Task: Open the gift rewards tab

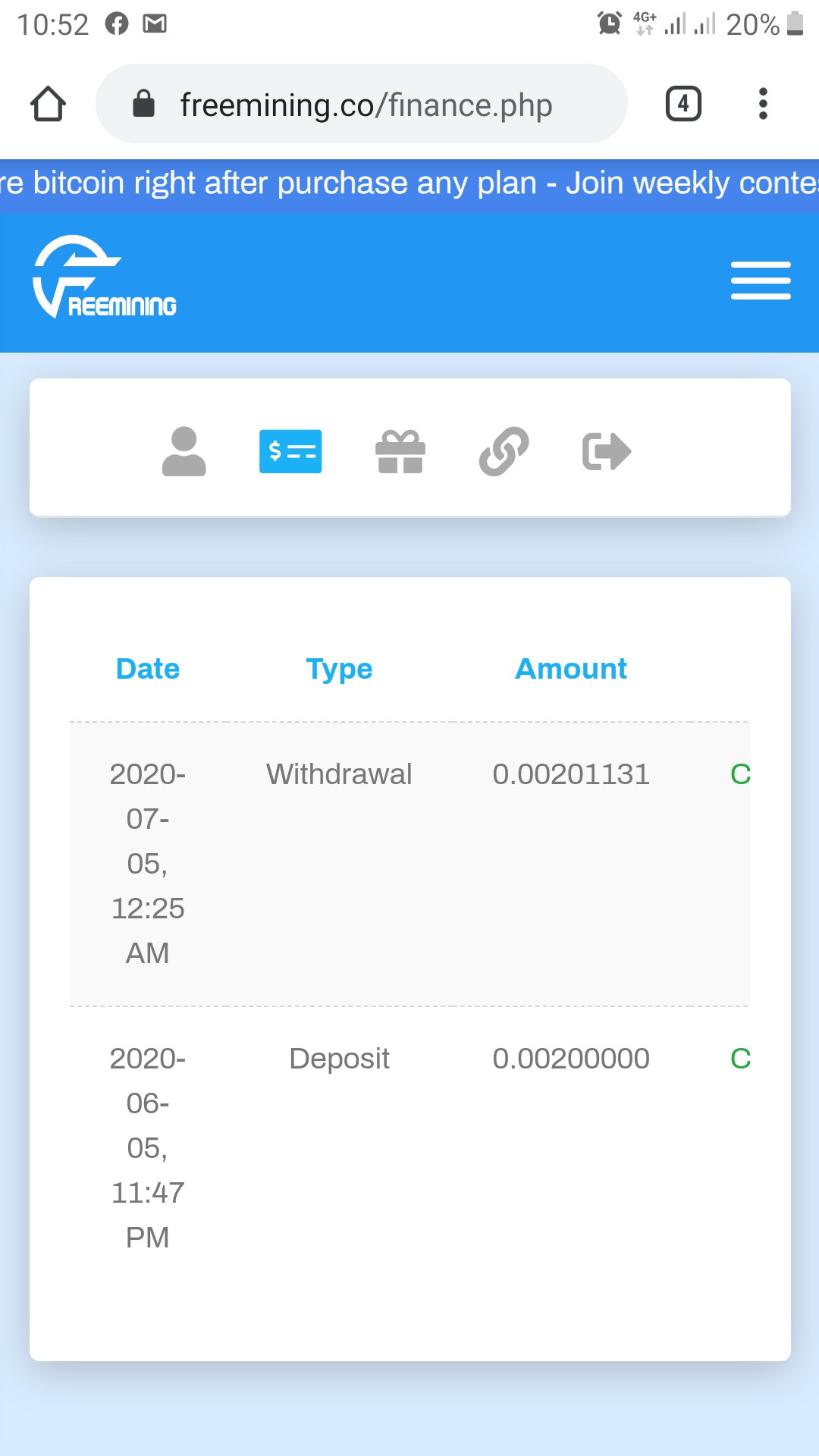Action: coord(400,451)
